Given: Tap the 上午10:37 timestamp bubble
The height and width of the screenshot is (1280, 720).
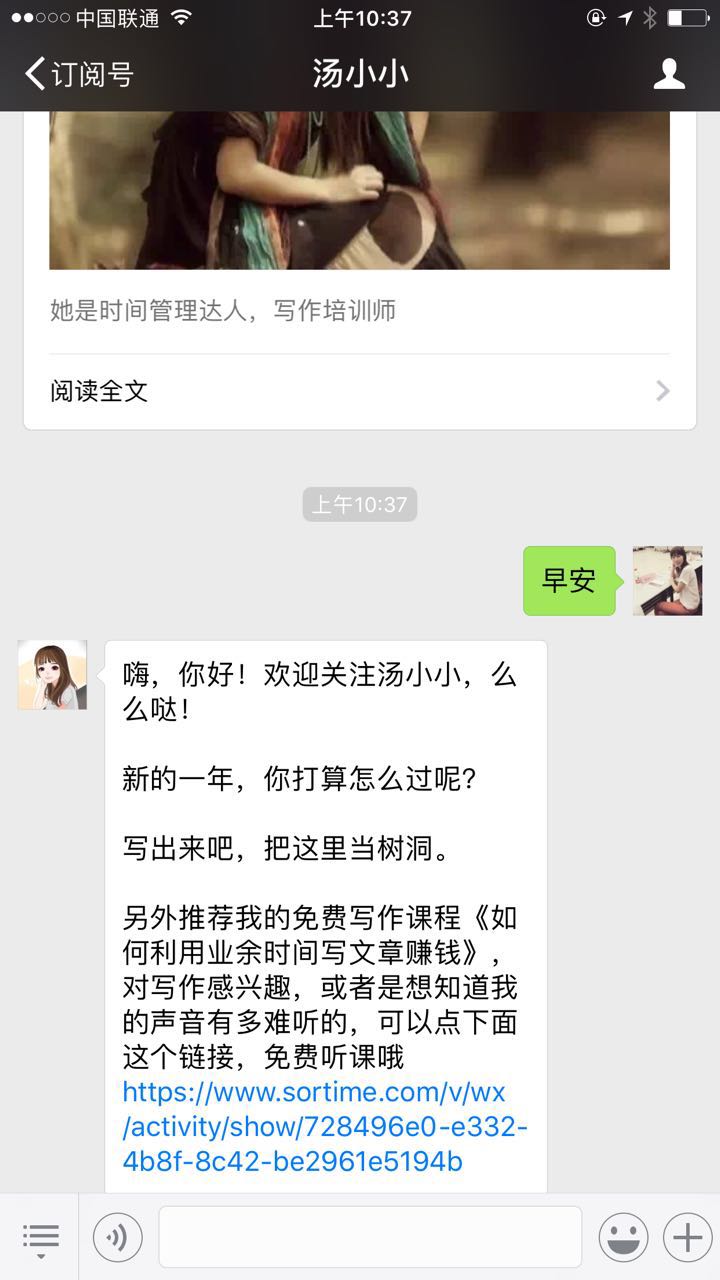Looking at the screenshot, I should click(x=359, y=505).
